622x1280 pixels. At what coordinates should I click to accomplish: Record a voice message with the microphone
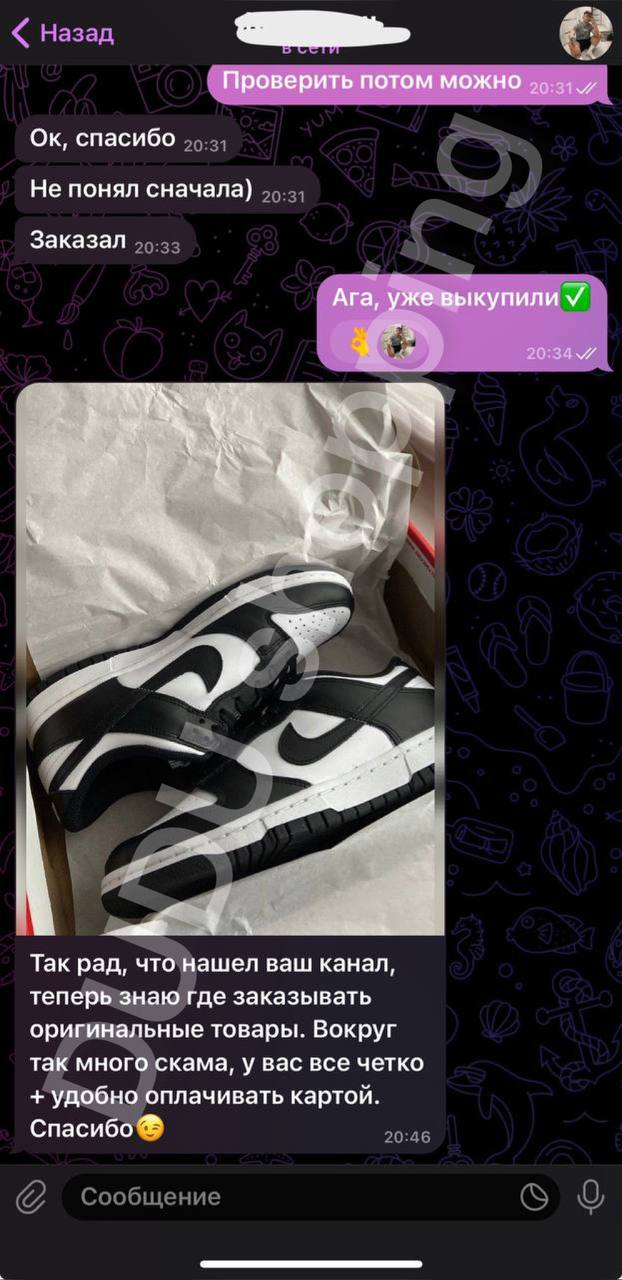click(x=591, y=1196)
